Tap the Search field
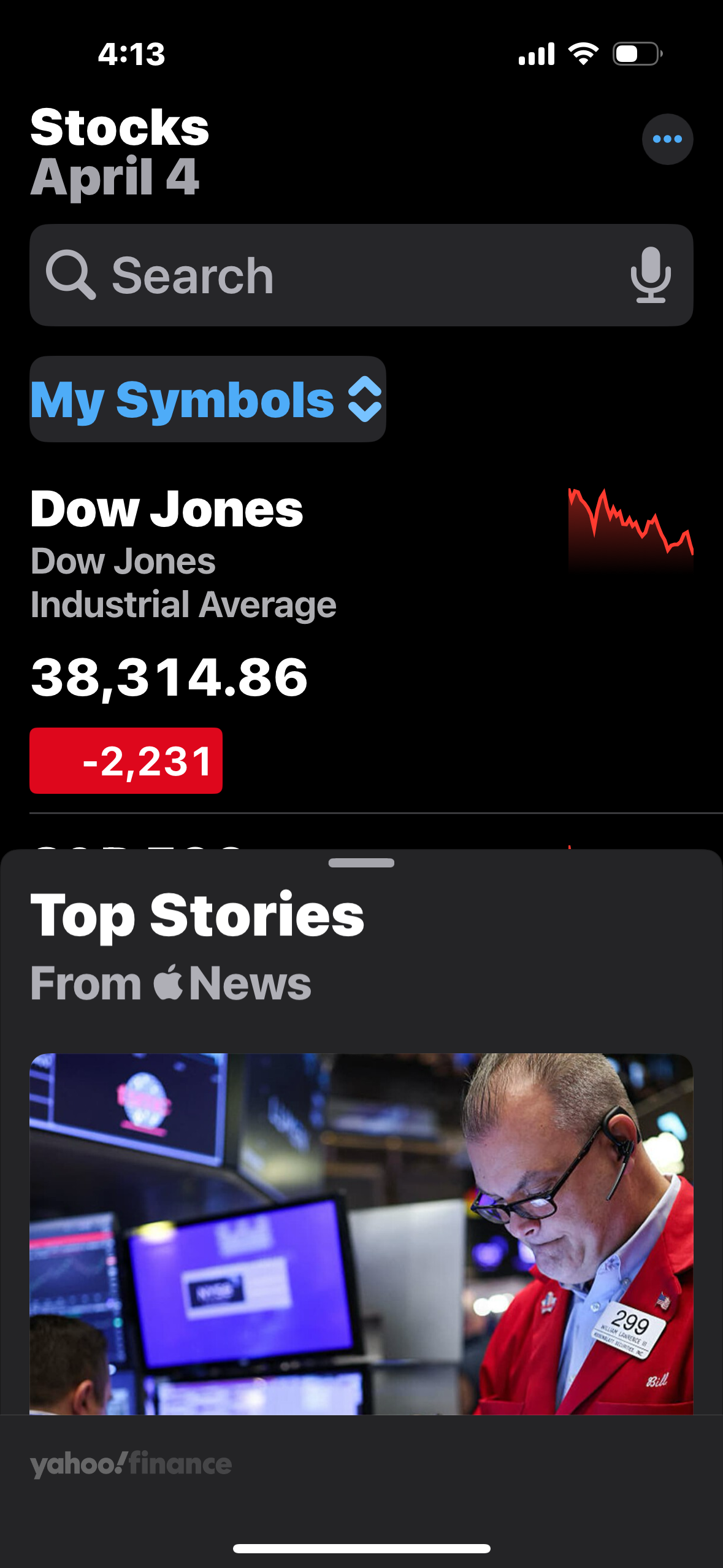Screen dimensions: 723x1568 [x=343, y=275]
